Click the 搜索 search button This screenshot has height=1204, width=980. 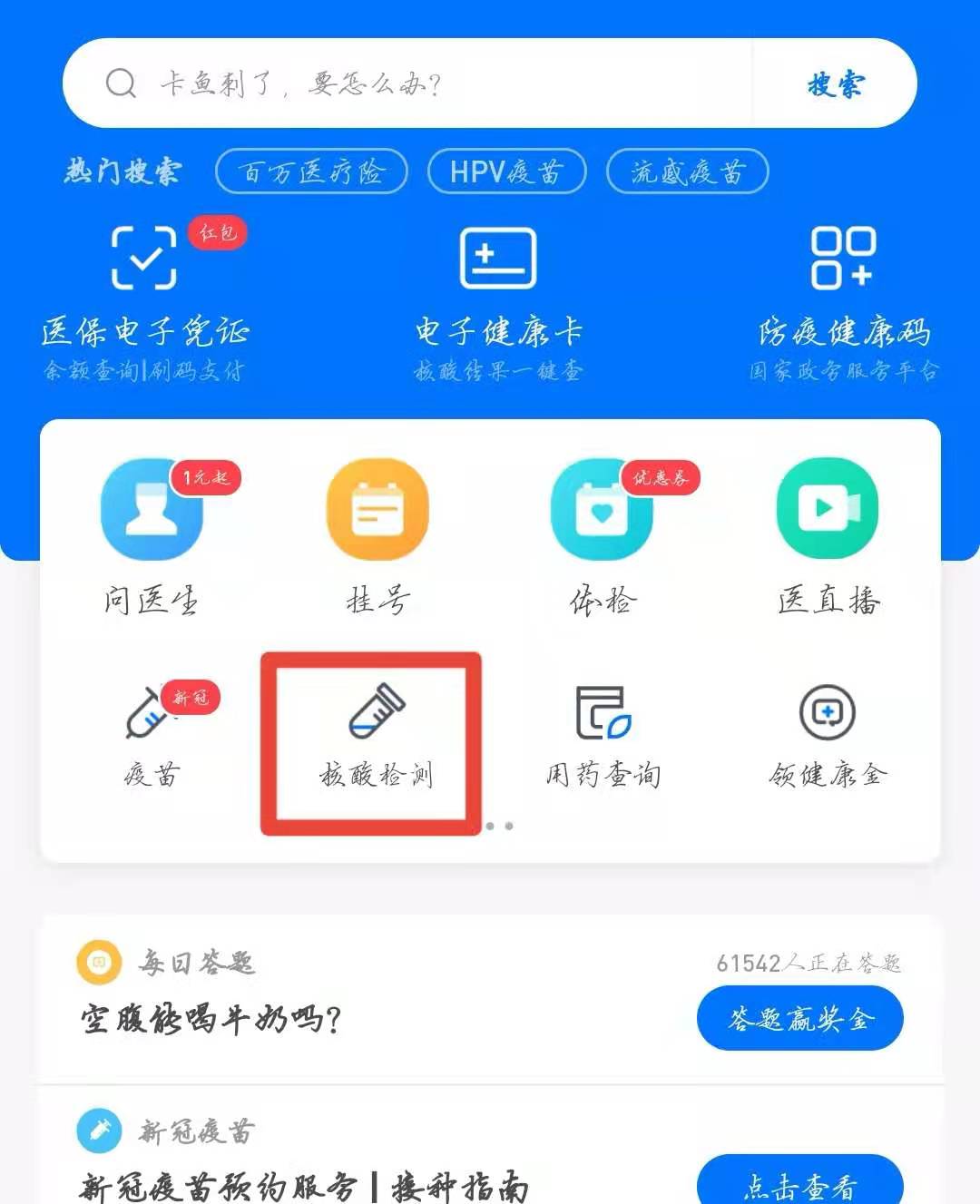pos(835,83)
